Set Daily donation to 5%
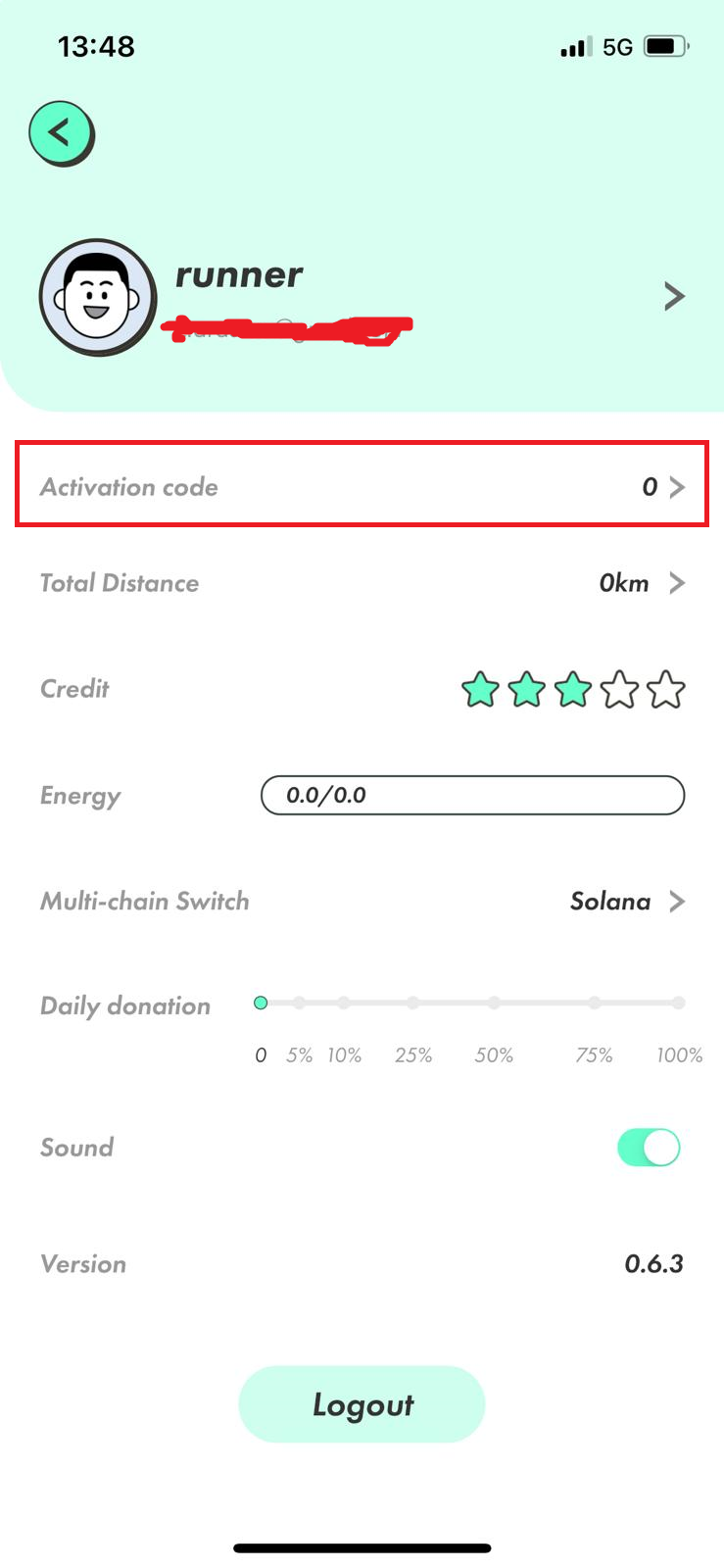 click(x=299, y=1003)
